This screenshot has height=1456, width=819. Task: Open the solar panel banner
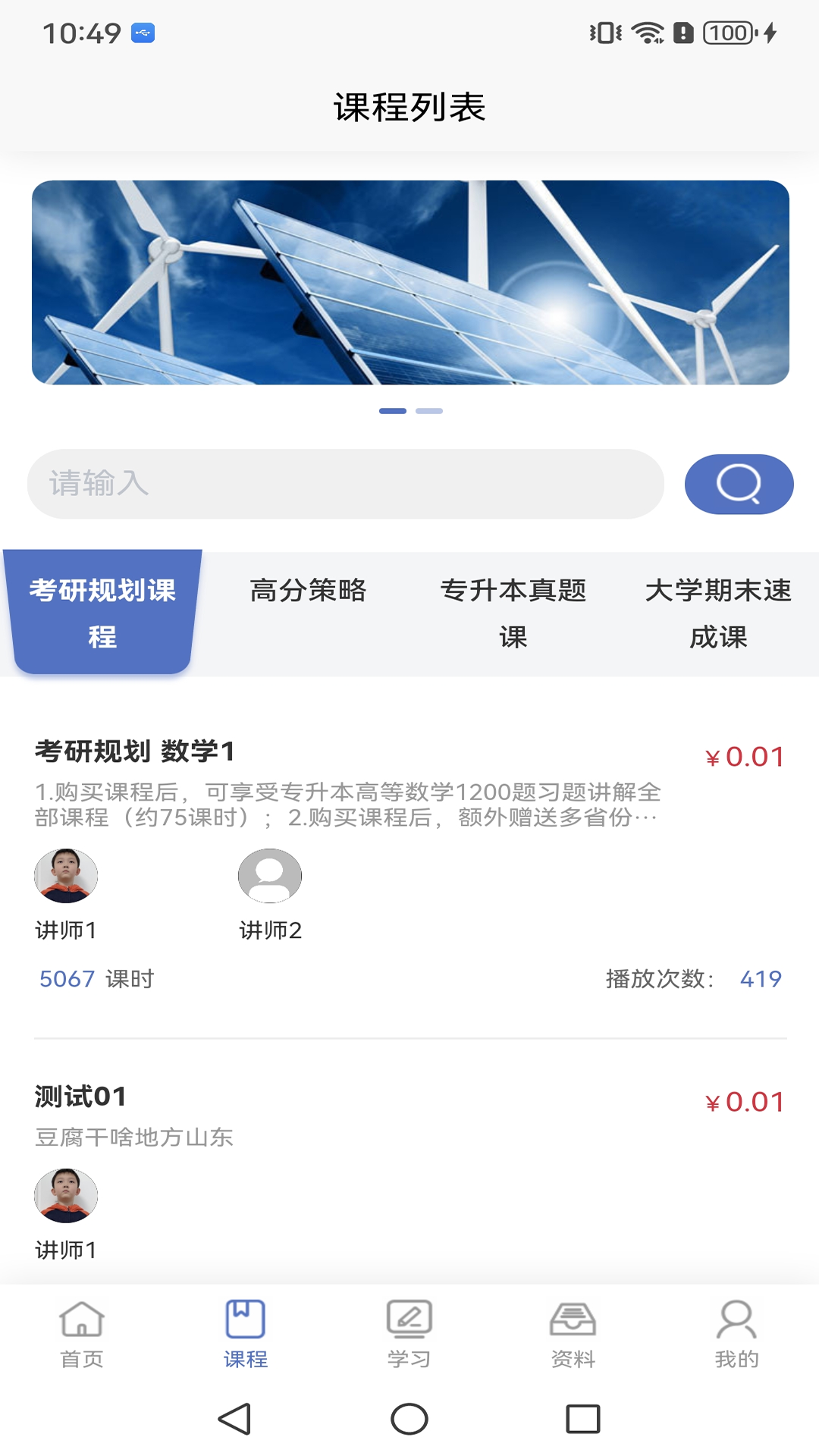click(x=410, y=282)
